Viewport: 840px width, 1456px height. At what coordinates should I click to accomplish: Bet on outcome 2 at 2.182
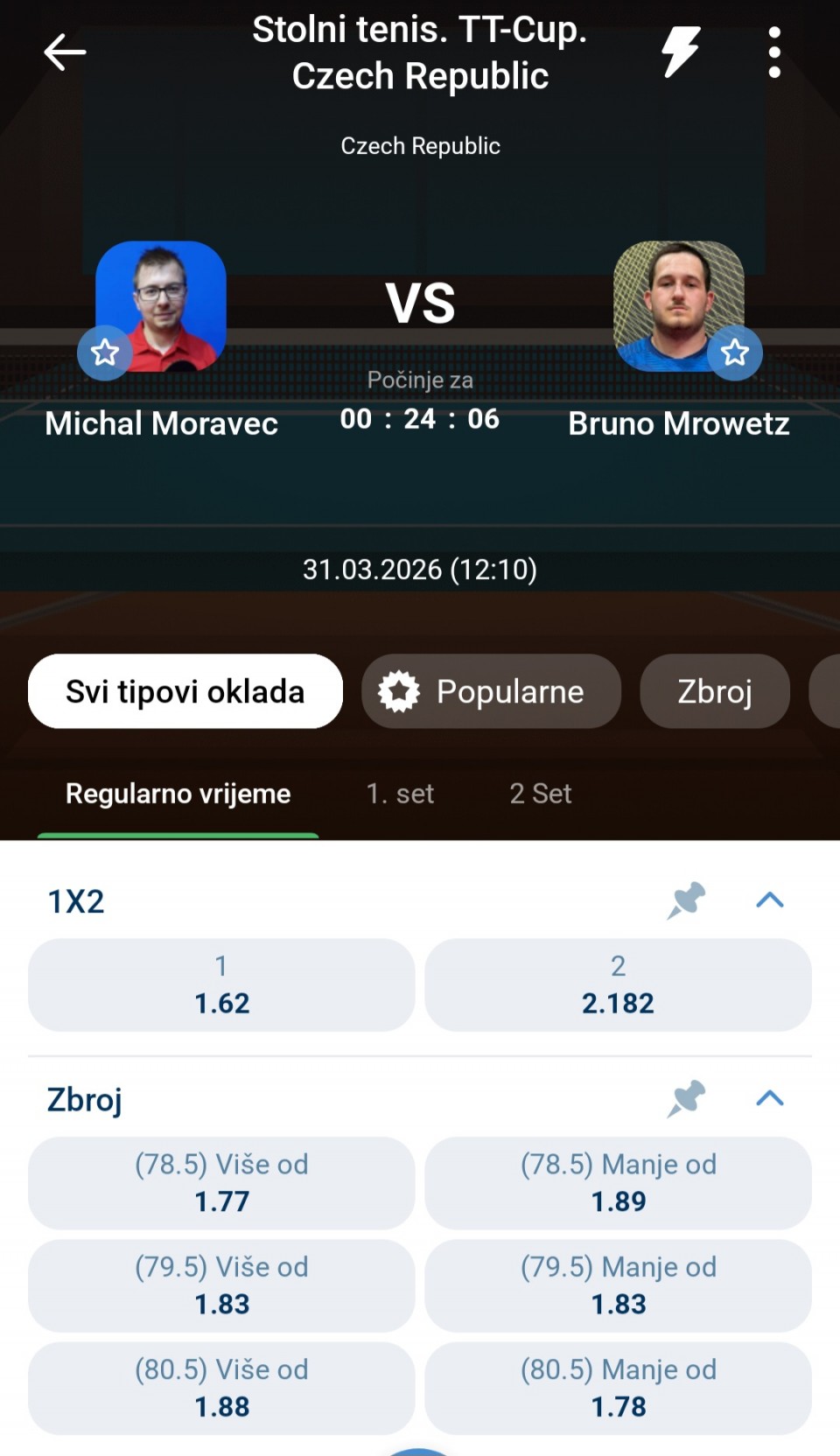click(618, 985)
